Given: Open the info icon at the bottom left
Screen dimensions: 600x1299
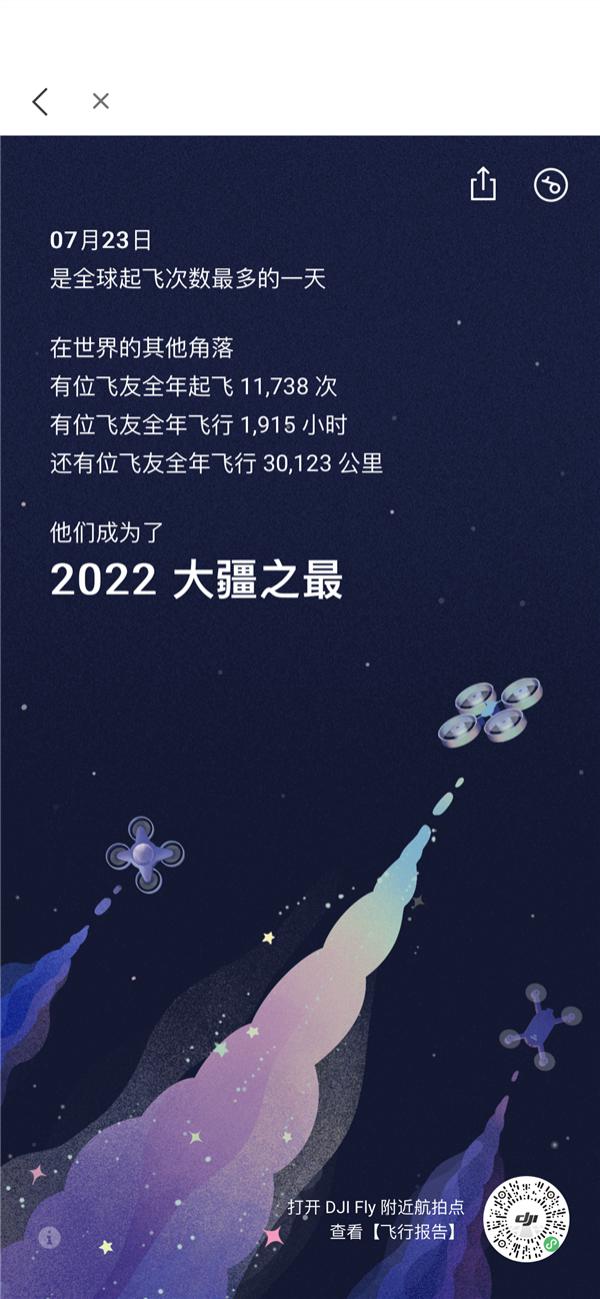Looking at the screenshot, I should (x=49, y=1237).
